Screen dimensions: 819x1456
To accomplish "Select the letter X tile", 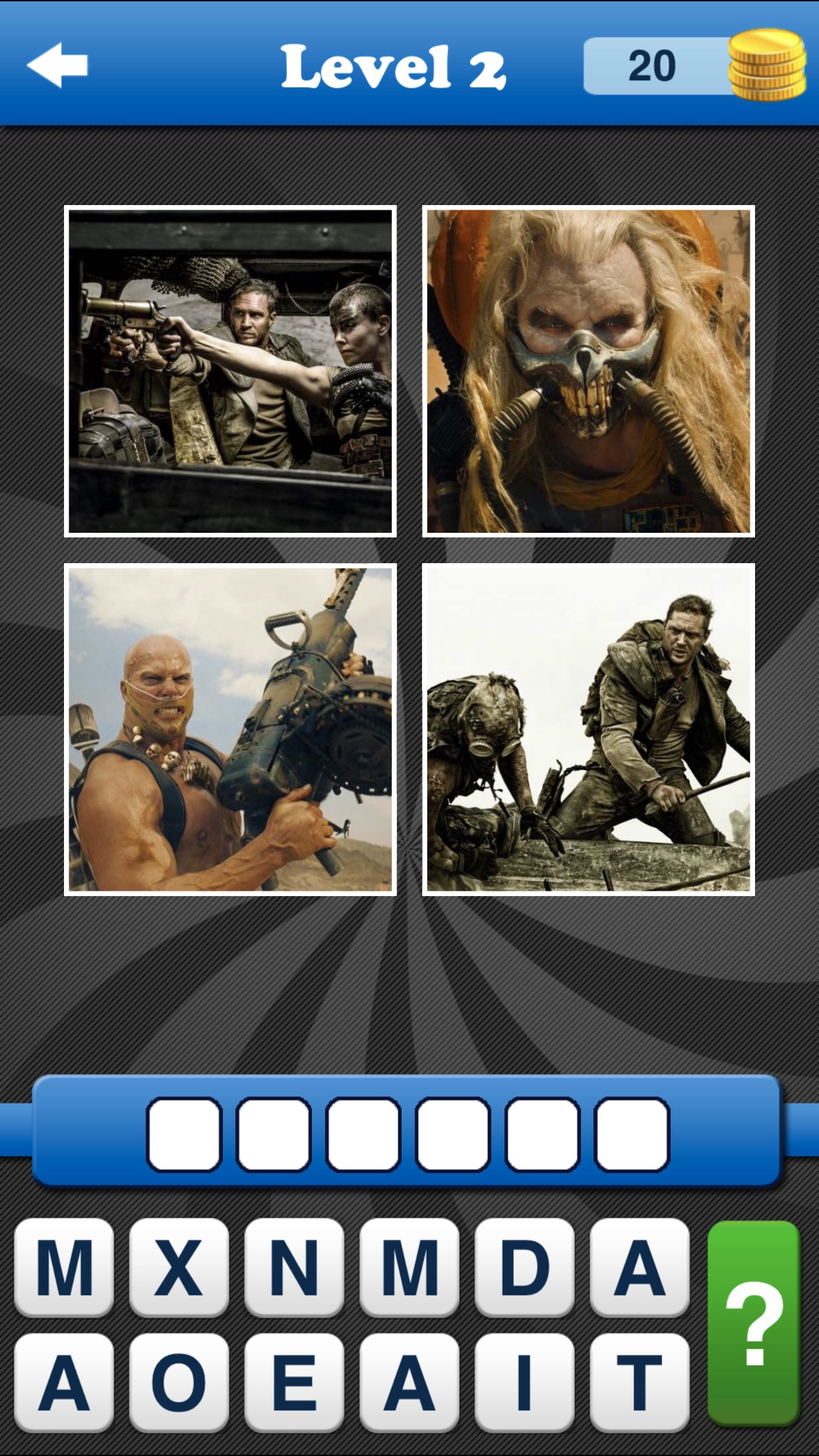I will 179,1267.
